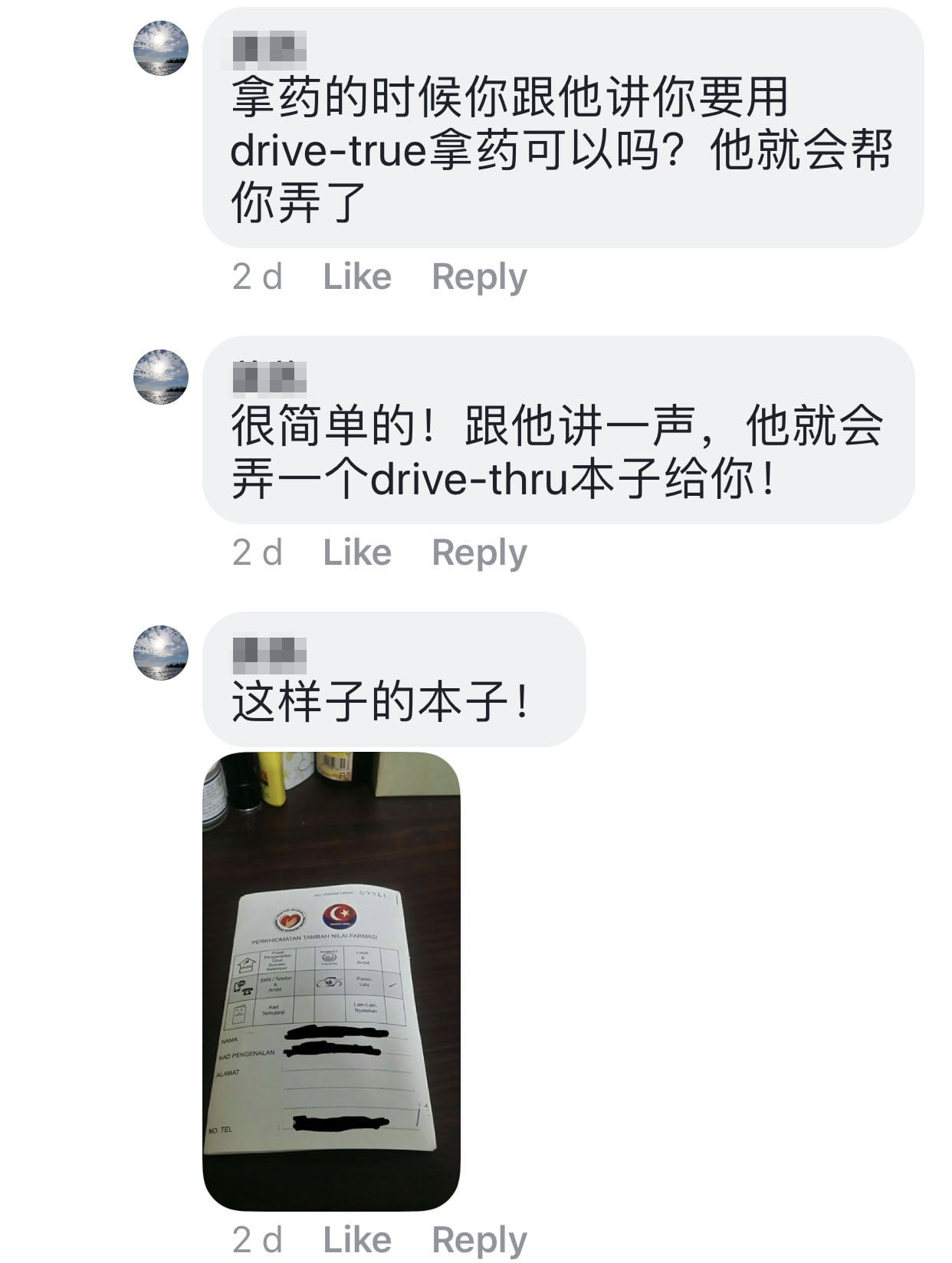
Task: Open commenter's avatar on drive-true comment
Action: point(161,48)
